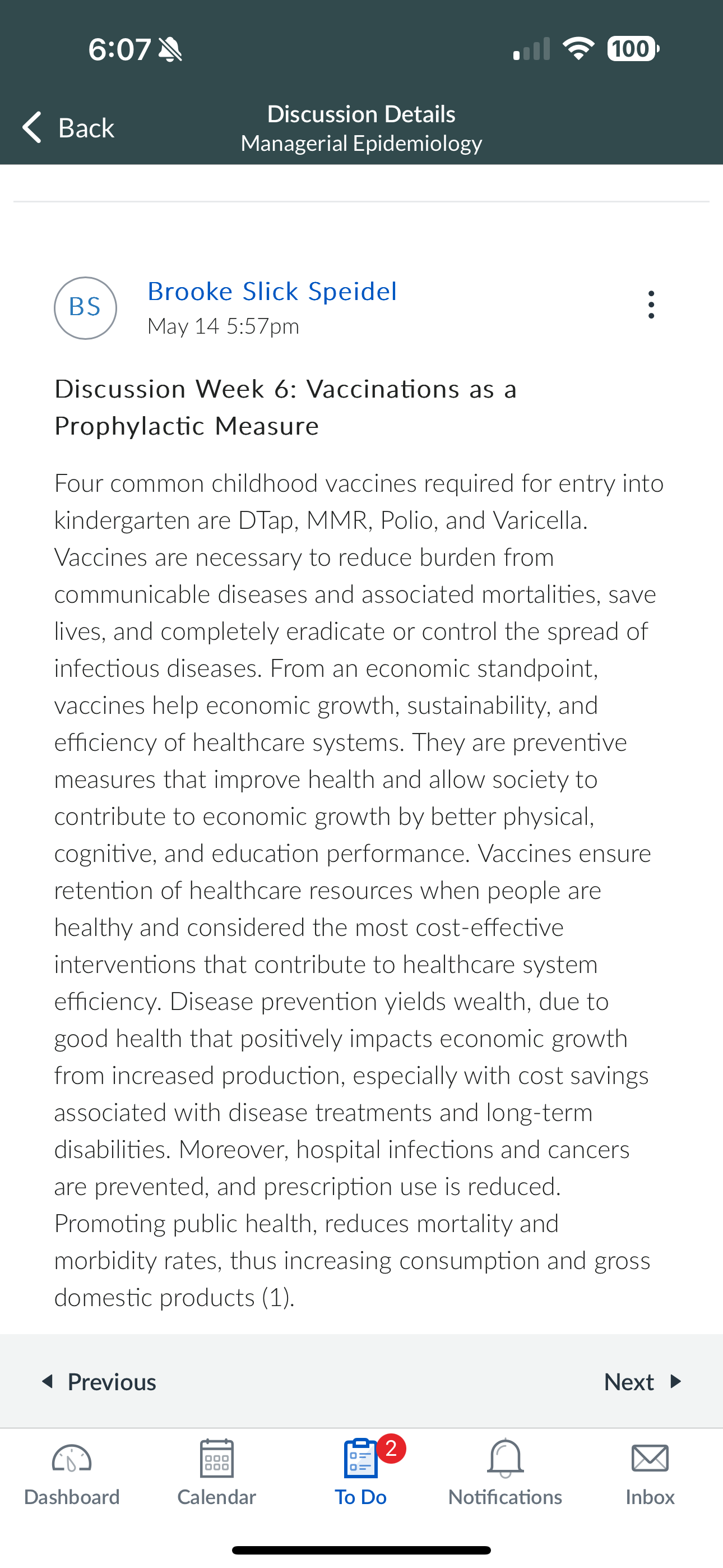
Task: Switch to the Calendar tab
Action: [217, 1473]
